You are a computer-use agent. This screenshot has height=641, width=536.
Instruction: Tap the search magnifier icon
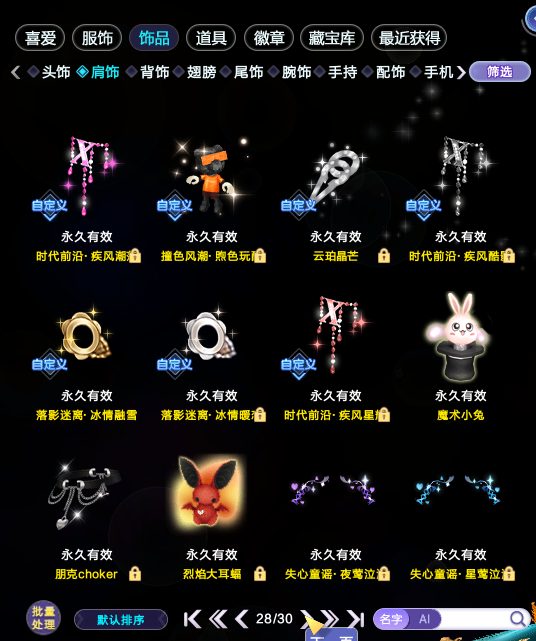click(518, 619)
